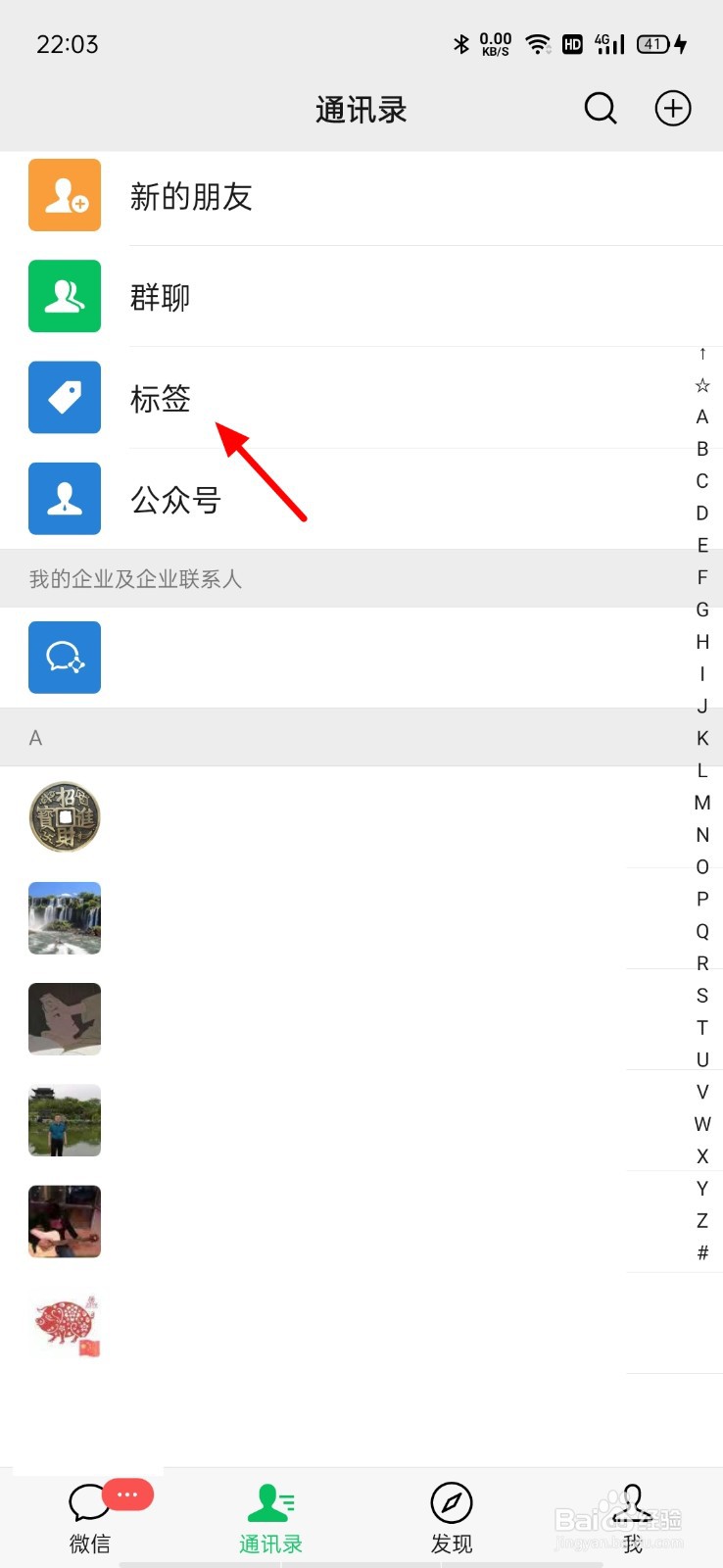Screen dimensions: 723x1568
Task: Open the waterfall avatar contact
Action: (65, 918)
